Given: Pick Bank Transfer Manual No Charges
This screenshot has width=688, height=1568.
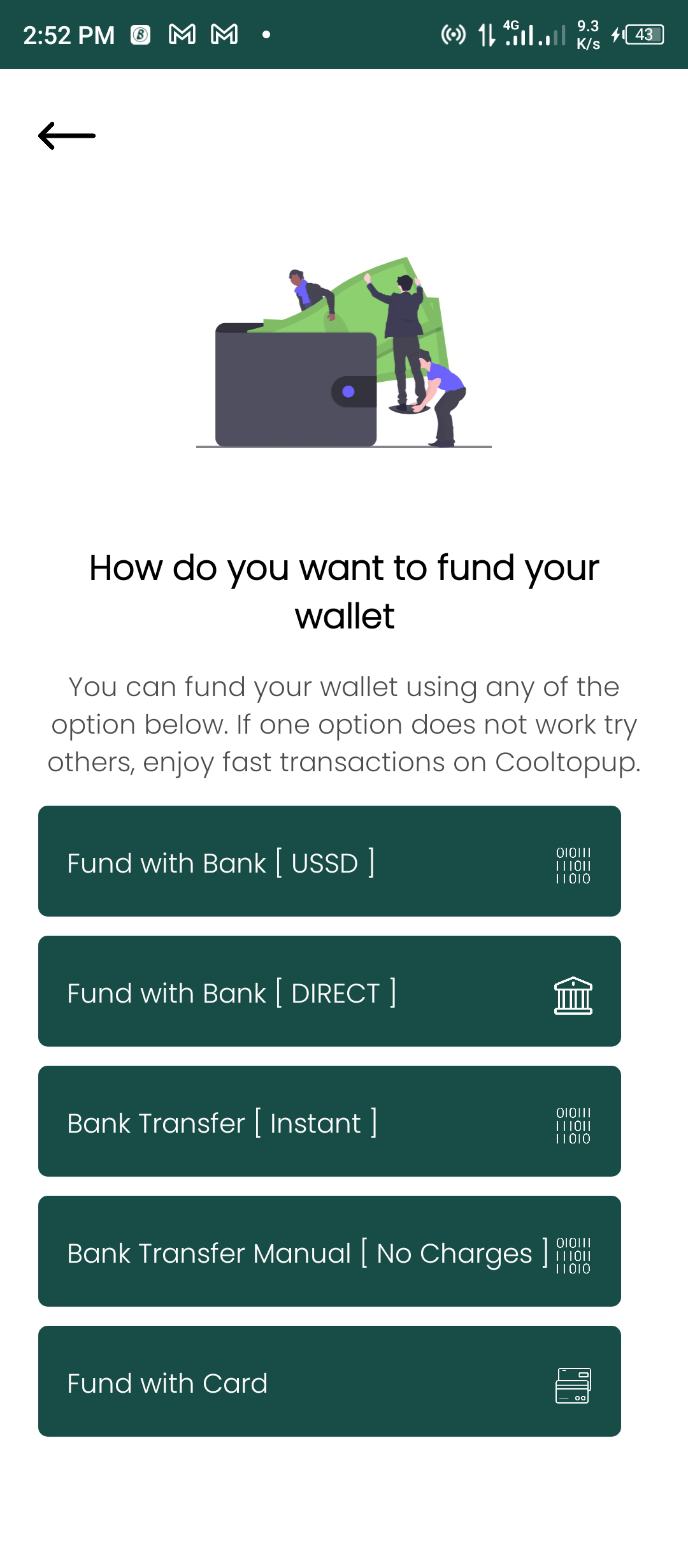Looking at the screenshot, I should point(329,1251).
